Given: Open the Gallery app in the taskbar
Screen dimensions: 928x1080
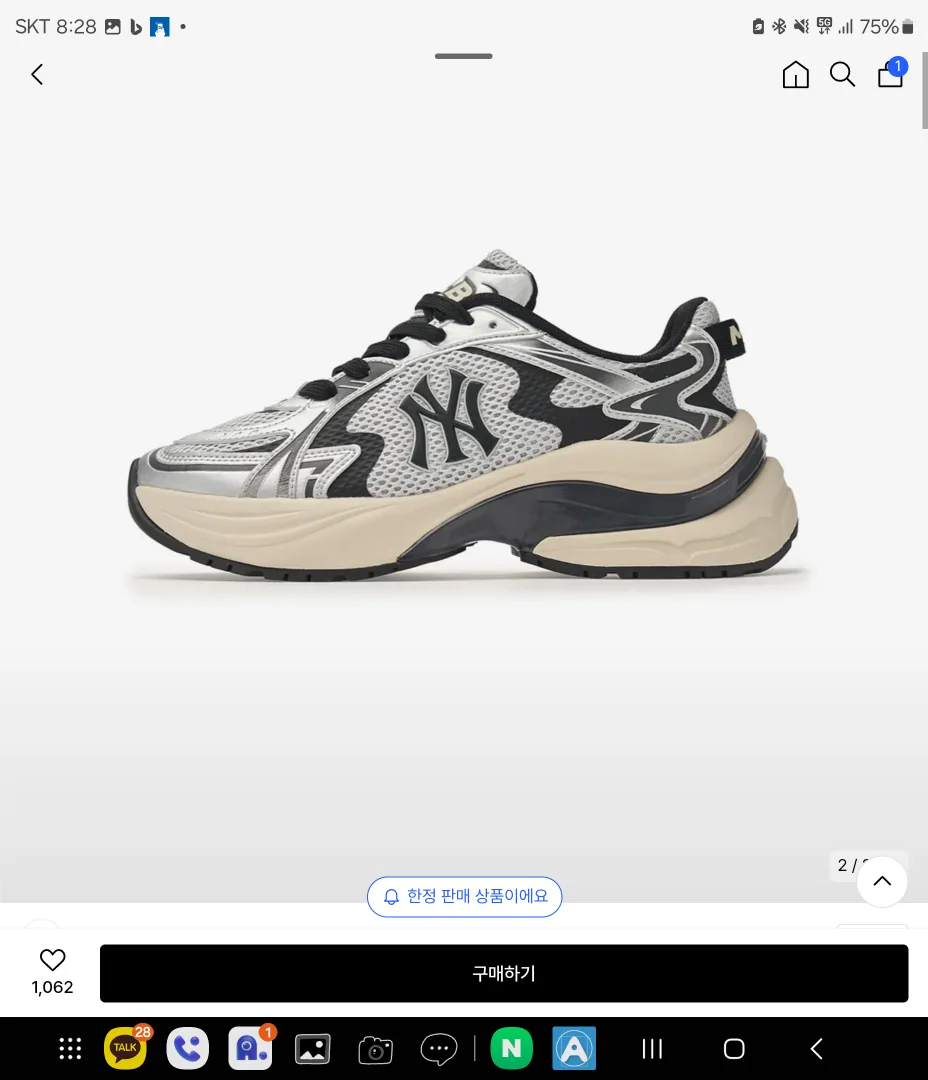Looking at the screenshot, I should pos(312,1048).
